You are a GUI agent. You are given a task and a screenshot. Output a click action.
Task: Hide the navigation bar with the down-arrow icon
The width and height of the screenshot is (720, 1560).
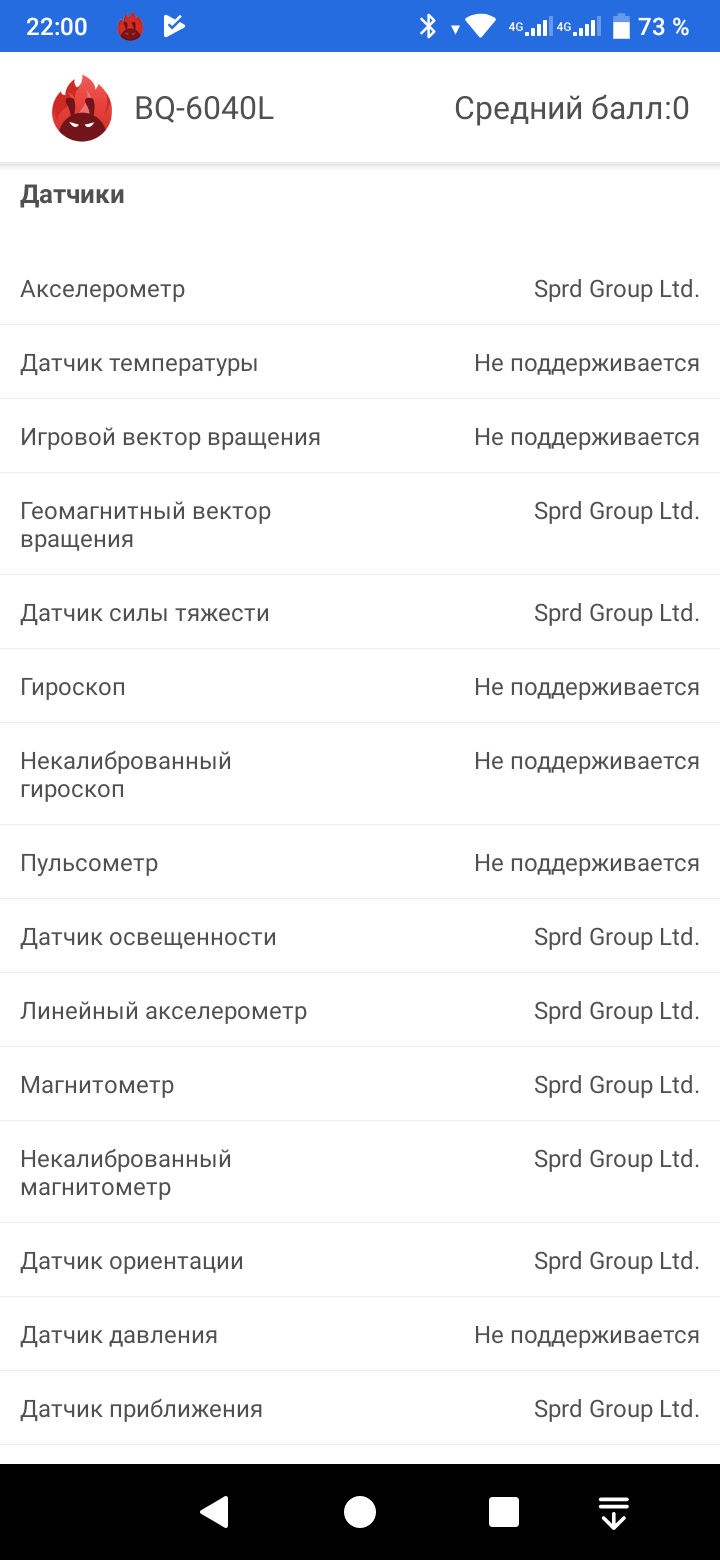point(613,1513)
